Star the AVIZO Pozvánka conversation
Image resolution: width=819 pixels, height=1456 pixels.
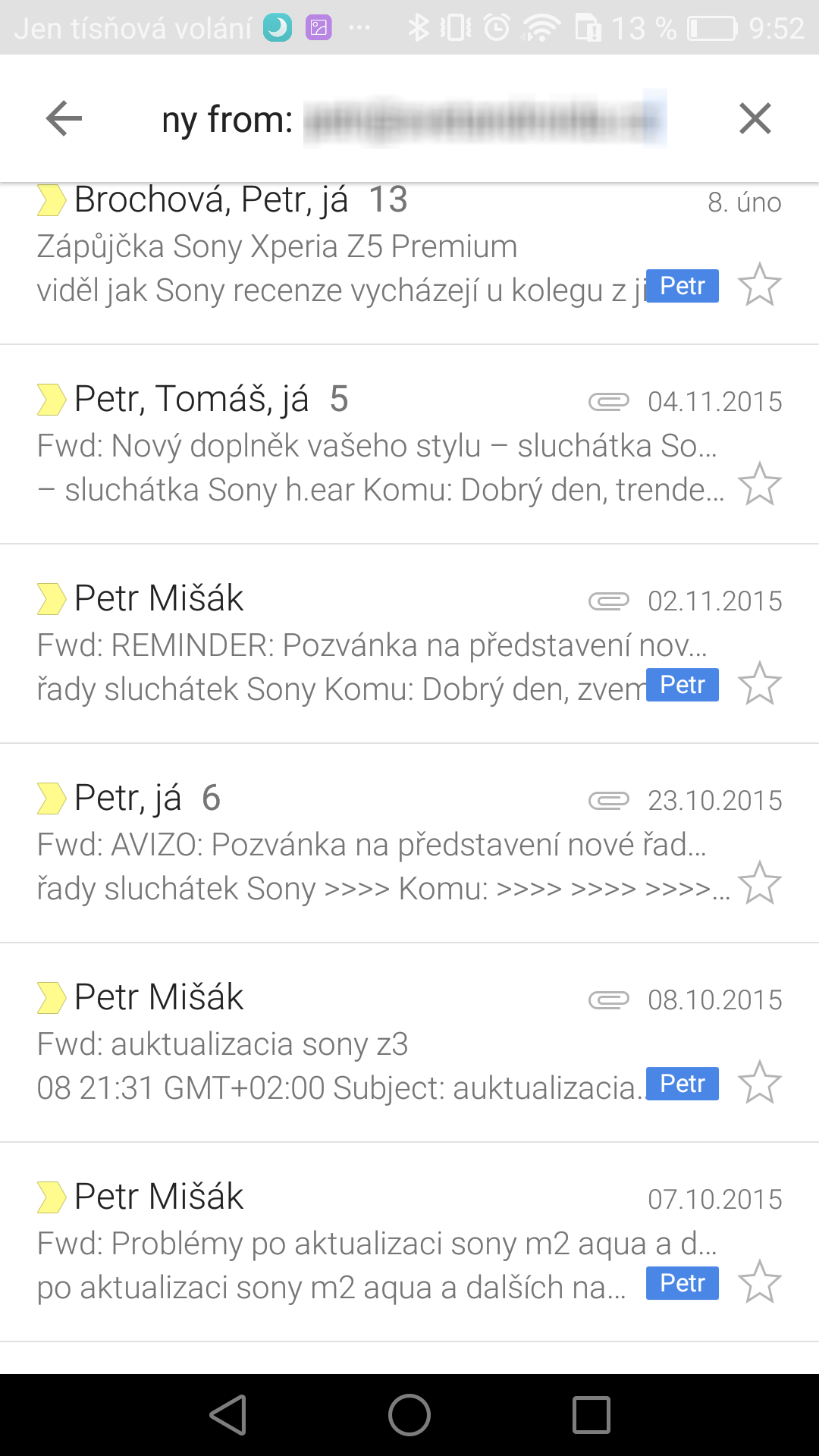pyautogui.click(x=759, y=883)
